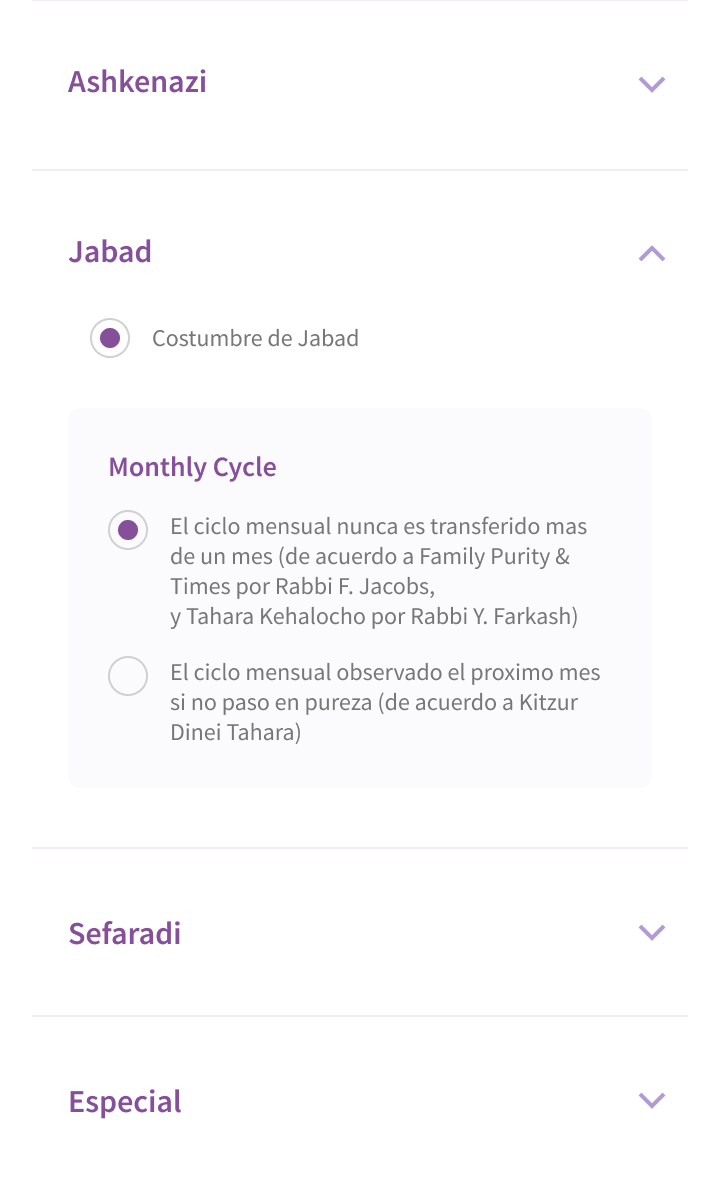Collapse the Jabad section
720x1184 pixels.
651,254
